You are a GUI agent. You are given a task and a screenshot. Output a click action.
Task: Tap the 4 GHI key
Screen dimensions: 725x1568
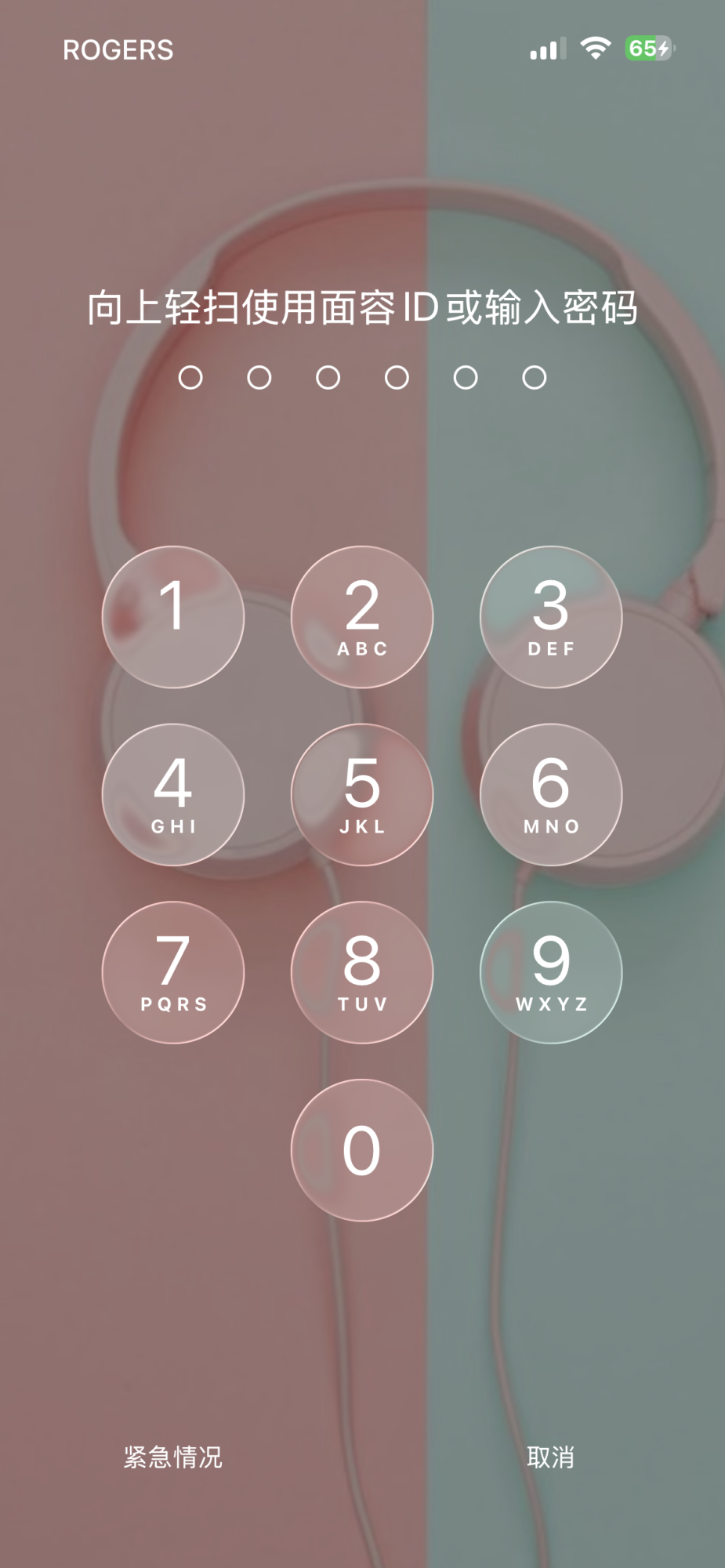173,794
